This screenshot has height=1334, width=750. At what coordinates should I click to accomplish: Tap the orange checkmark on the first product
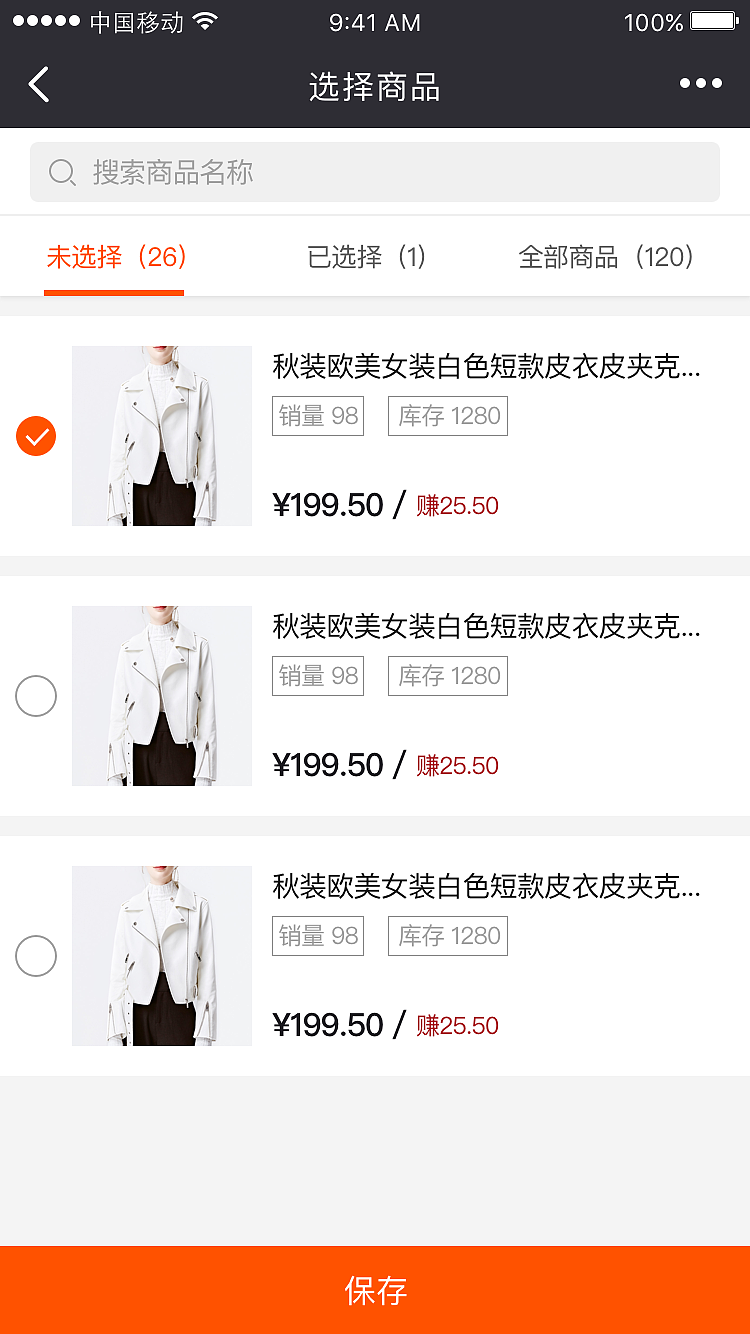tap(36, 436)
